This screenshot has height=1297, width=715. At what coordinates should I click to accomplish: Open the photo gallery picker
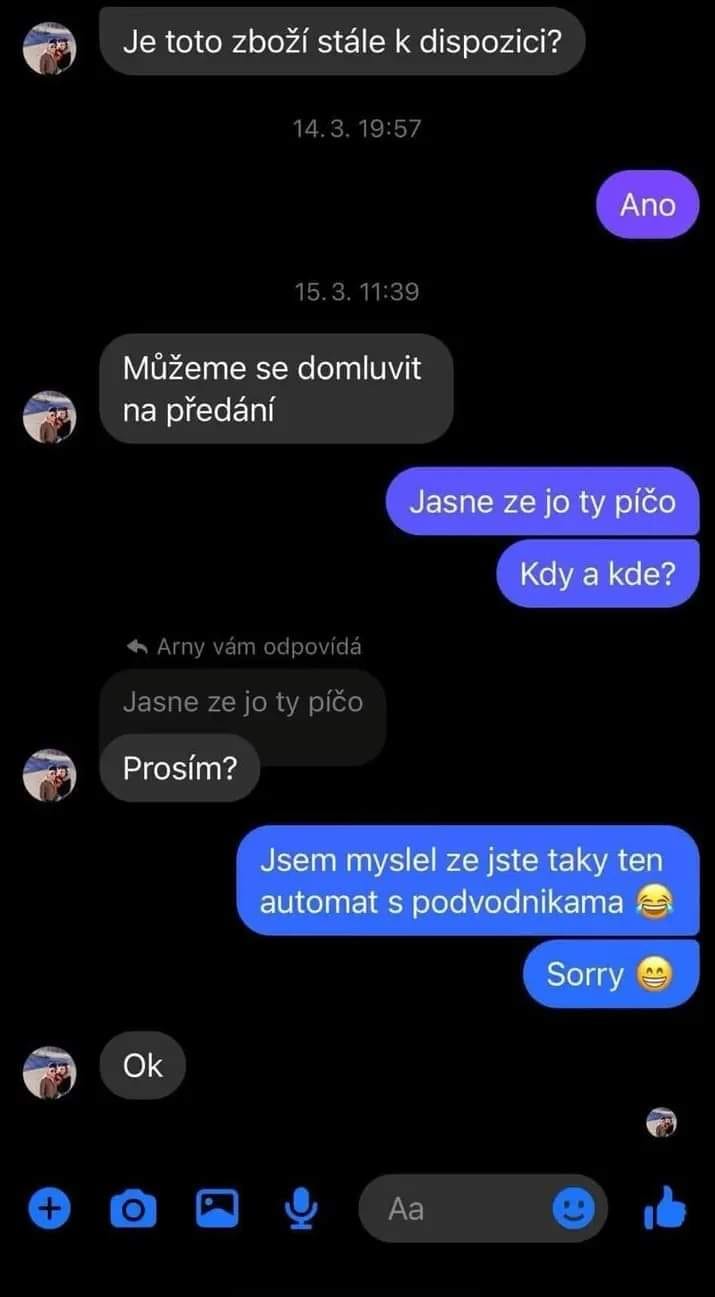point(217,1210)
